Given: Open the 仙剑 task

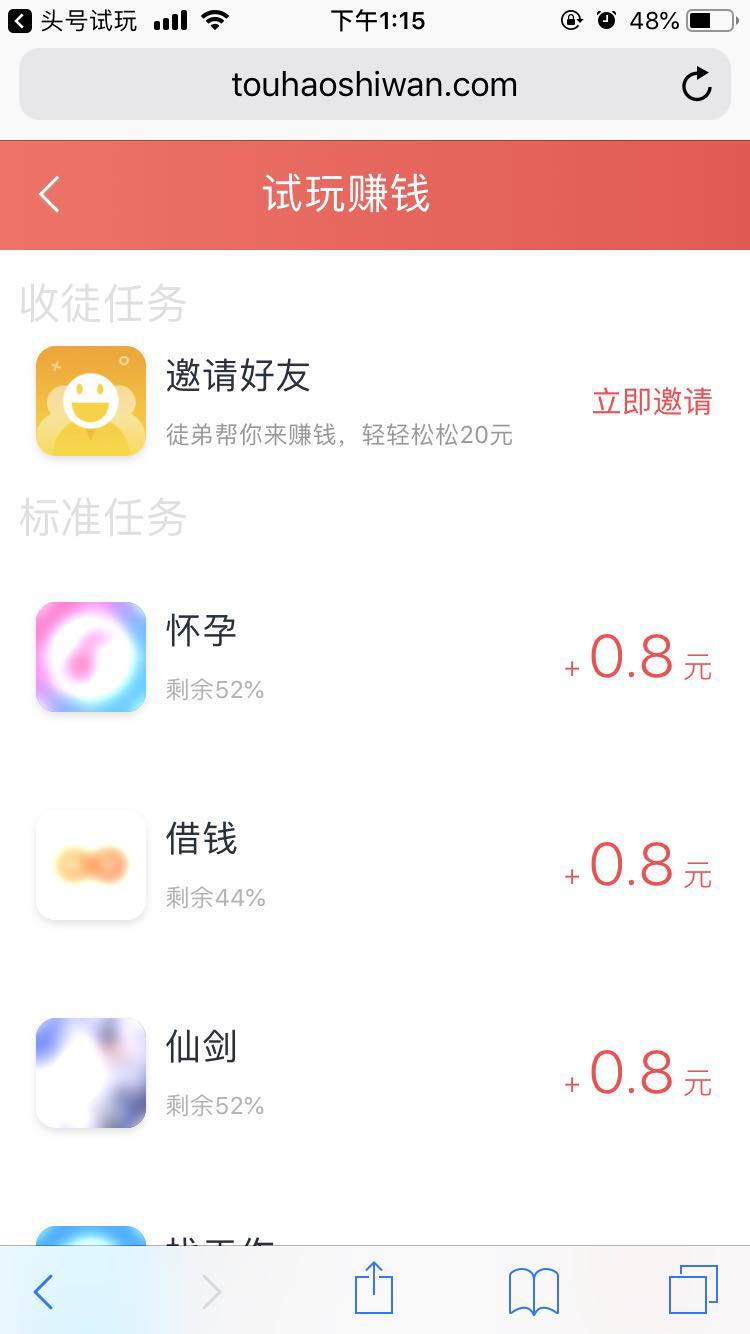Looking at the screenshot, I should [x=374, y=1073].
